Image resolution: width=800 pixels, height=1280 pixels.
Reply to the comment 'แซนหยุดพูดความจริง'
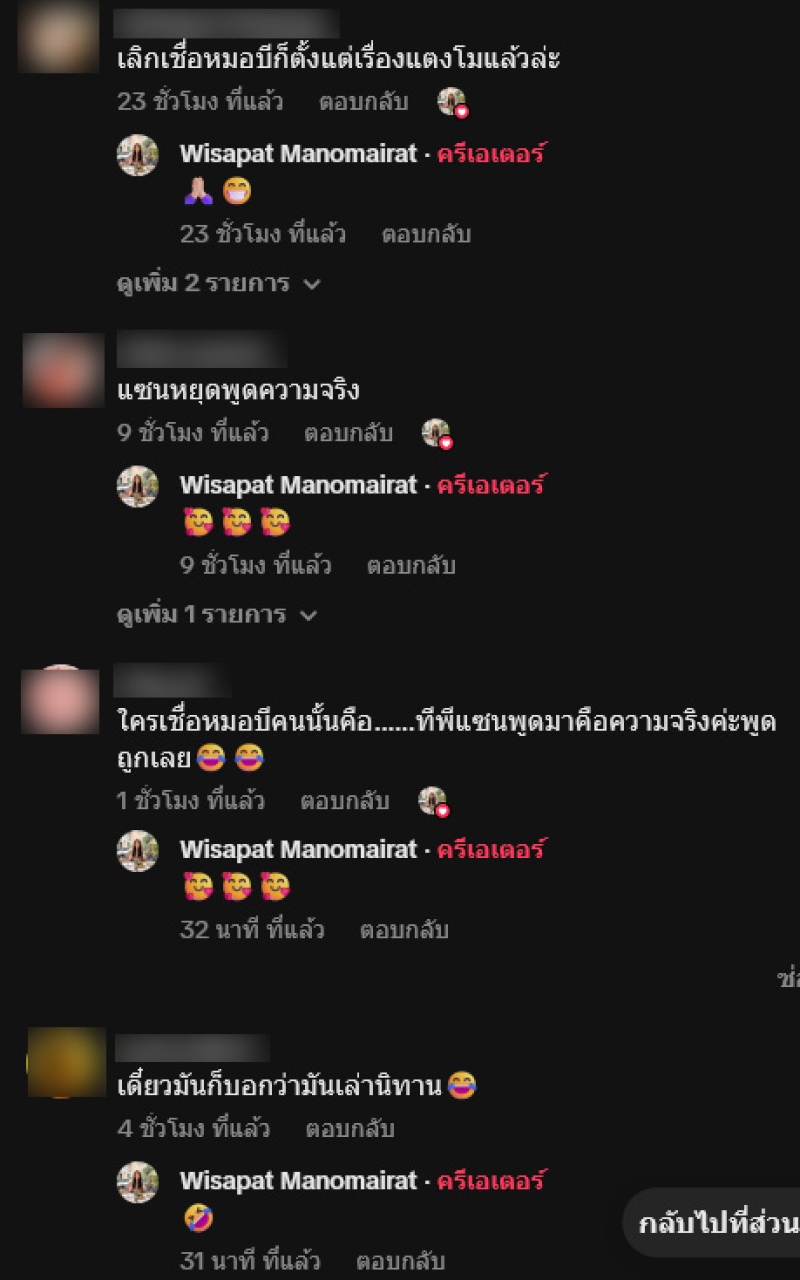pyautogui.click(x=348, y=433)
